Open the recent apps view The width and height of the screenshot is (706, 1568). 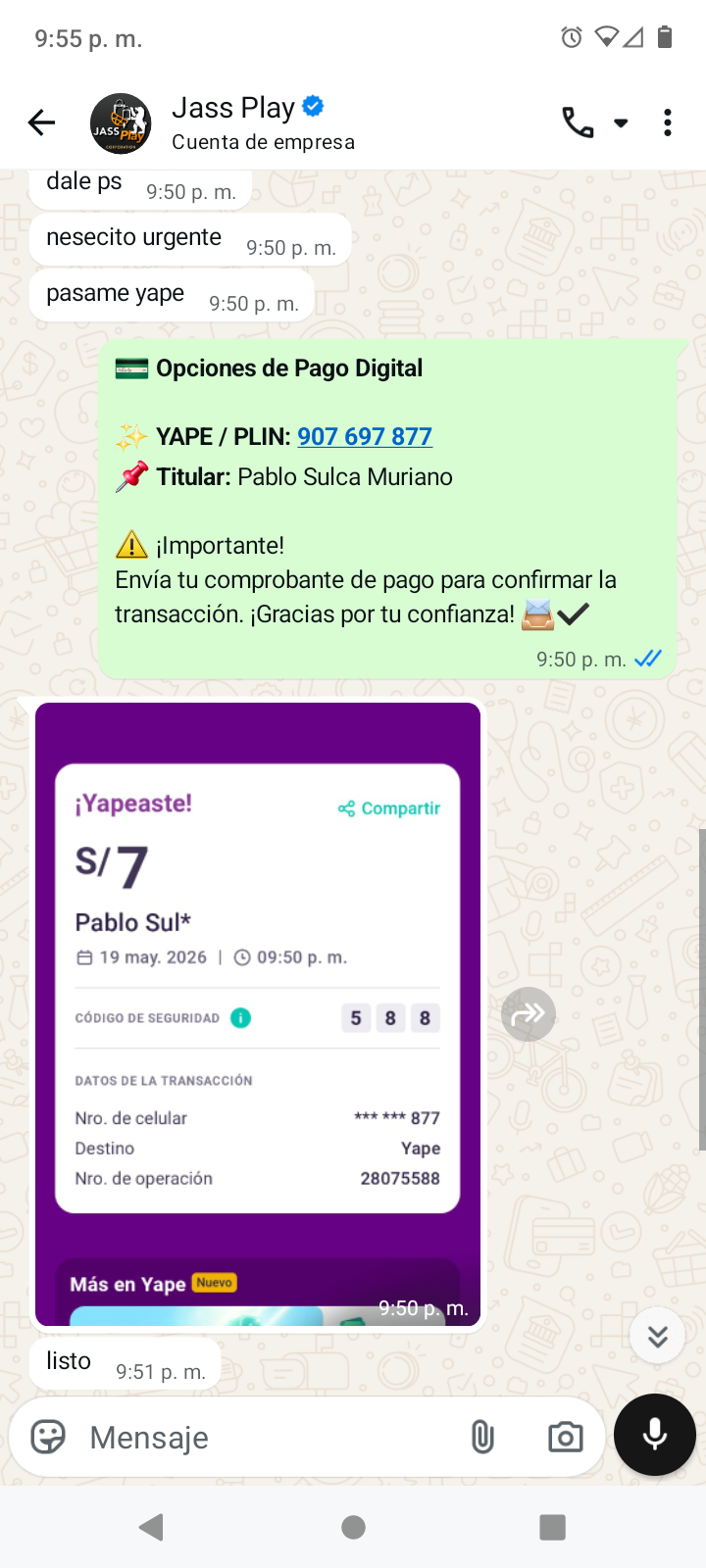pyautogui.click(x=553, y=1527)
